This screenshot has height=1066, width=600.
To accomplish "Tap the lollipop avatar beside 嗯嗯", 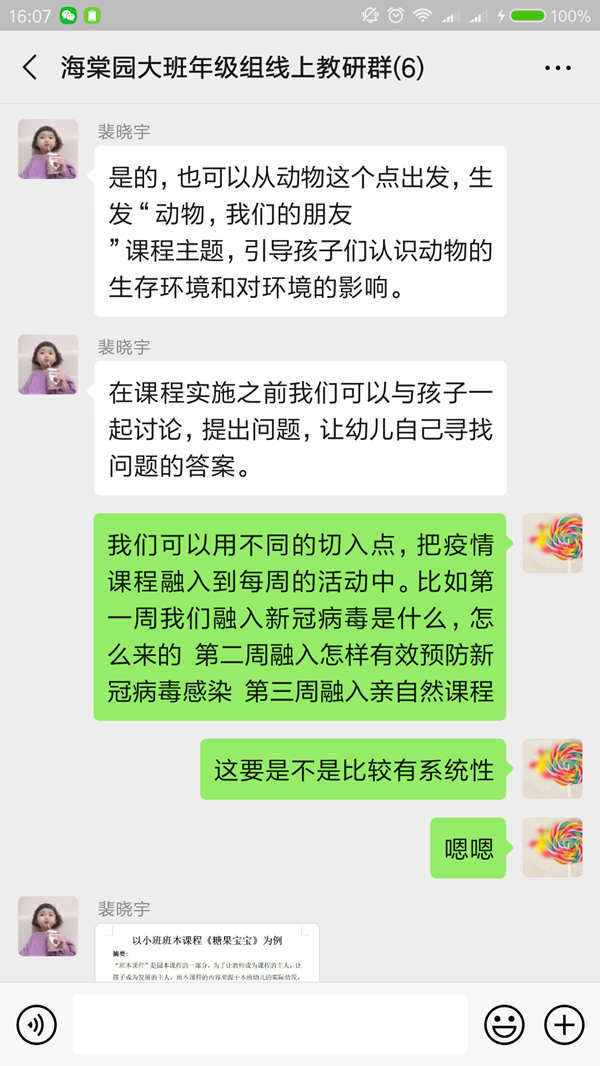I will (552, 847).
